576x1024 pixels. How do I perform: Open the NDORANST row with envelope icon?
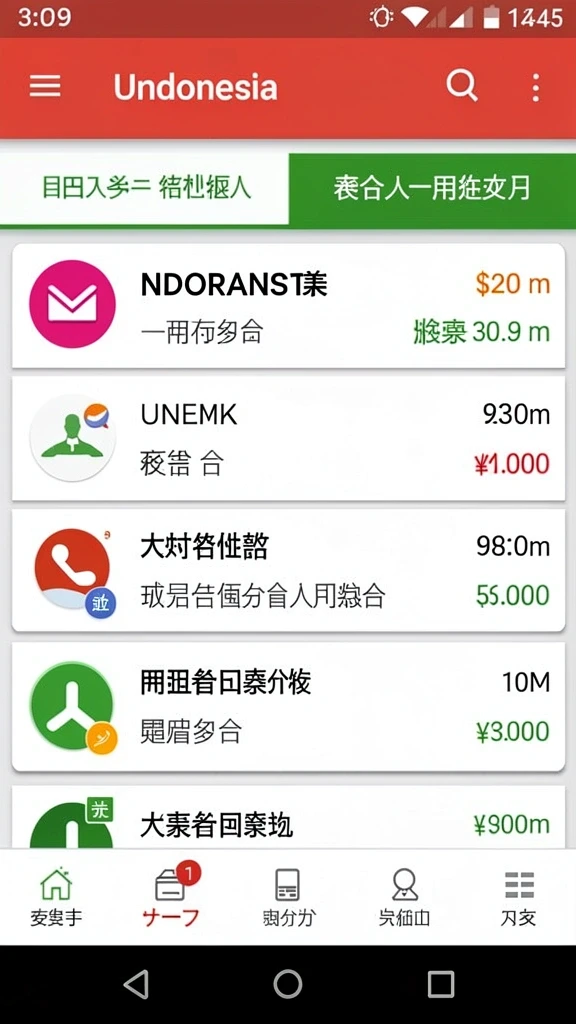289,306
